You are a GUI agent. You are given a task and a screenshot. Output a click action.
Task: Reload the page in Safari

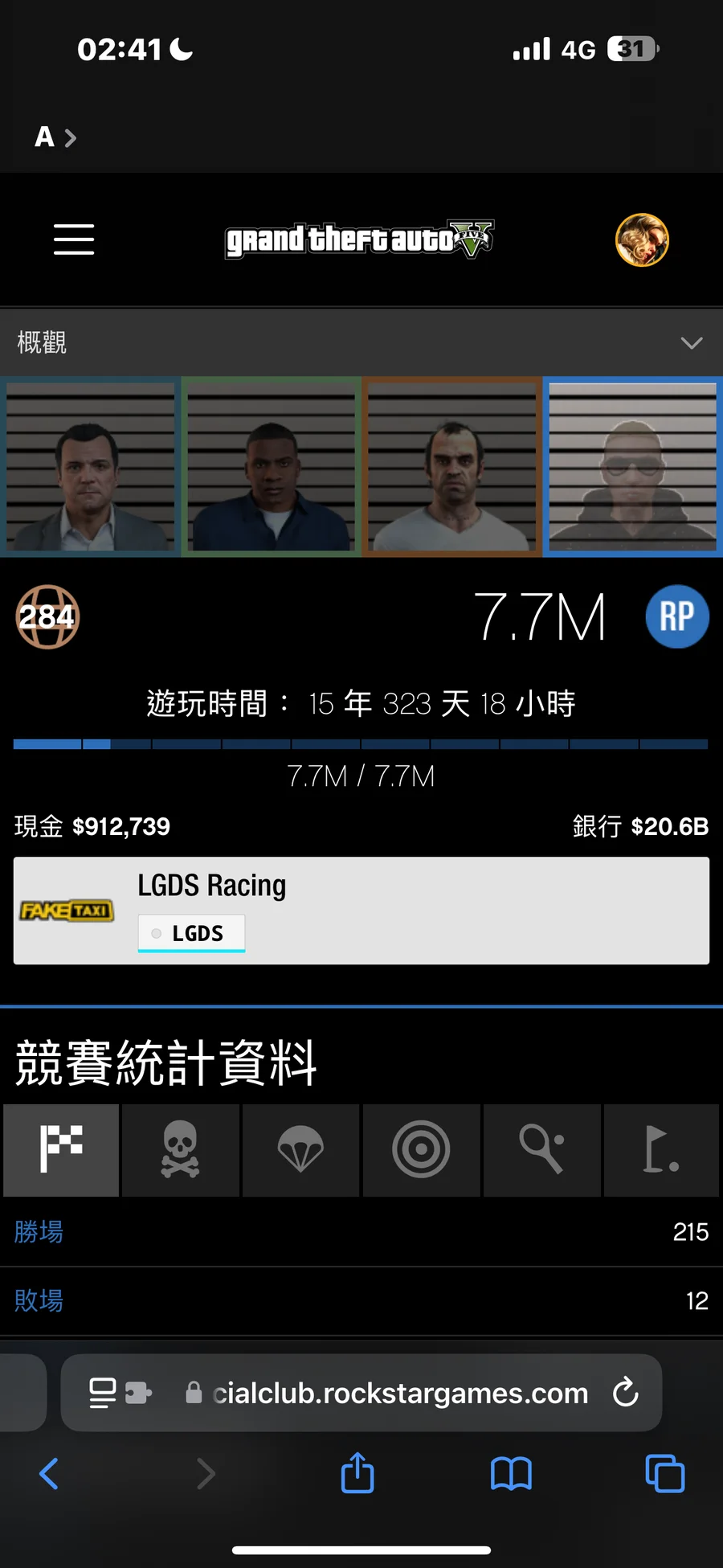625,1393
